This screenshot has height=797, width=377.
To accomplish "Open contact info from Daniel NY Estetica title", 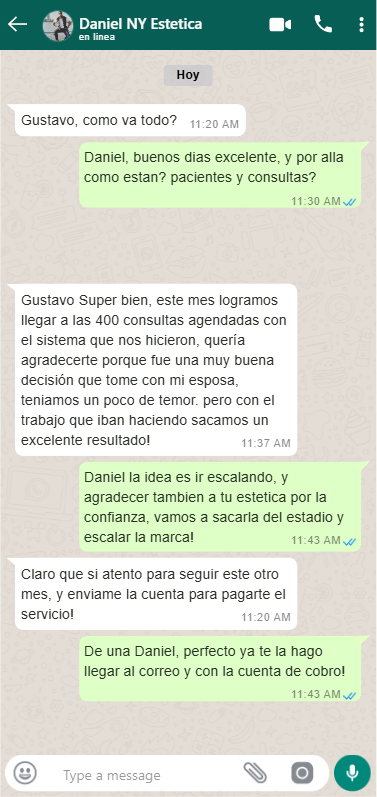I will coord(140,23).
